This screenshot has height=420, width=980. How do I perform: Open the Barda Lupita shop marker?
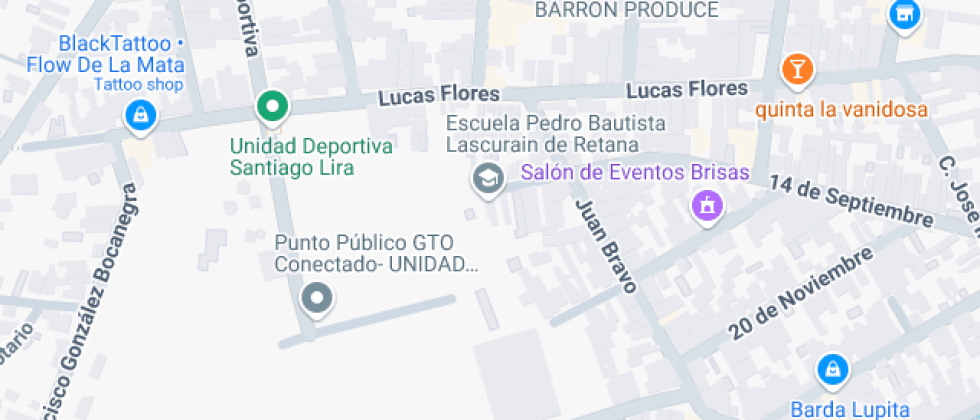pyautogui.click(x=831, y=371)
